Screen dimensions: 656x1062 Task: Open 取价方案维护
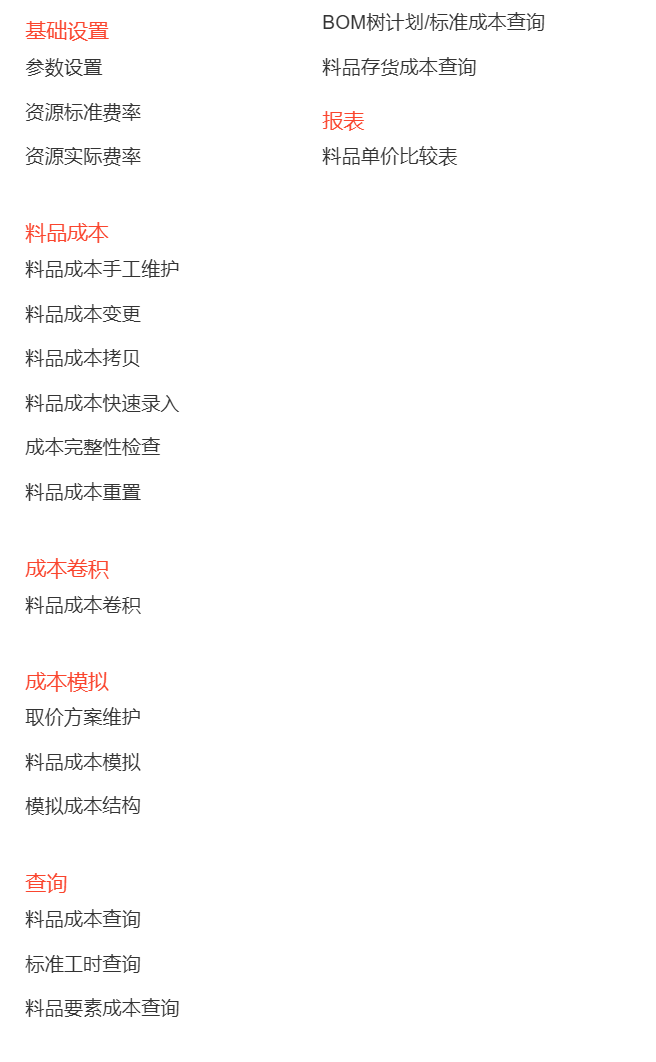(x=83, y=717)
